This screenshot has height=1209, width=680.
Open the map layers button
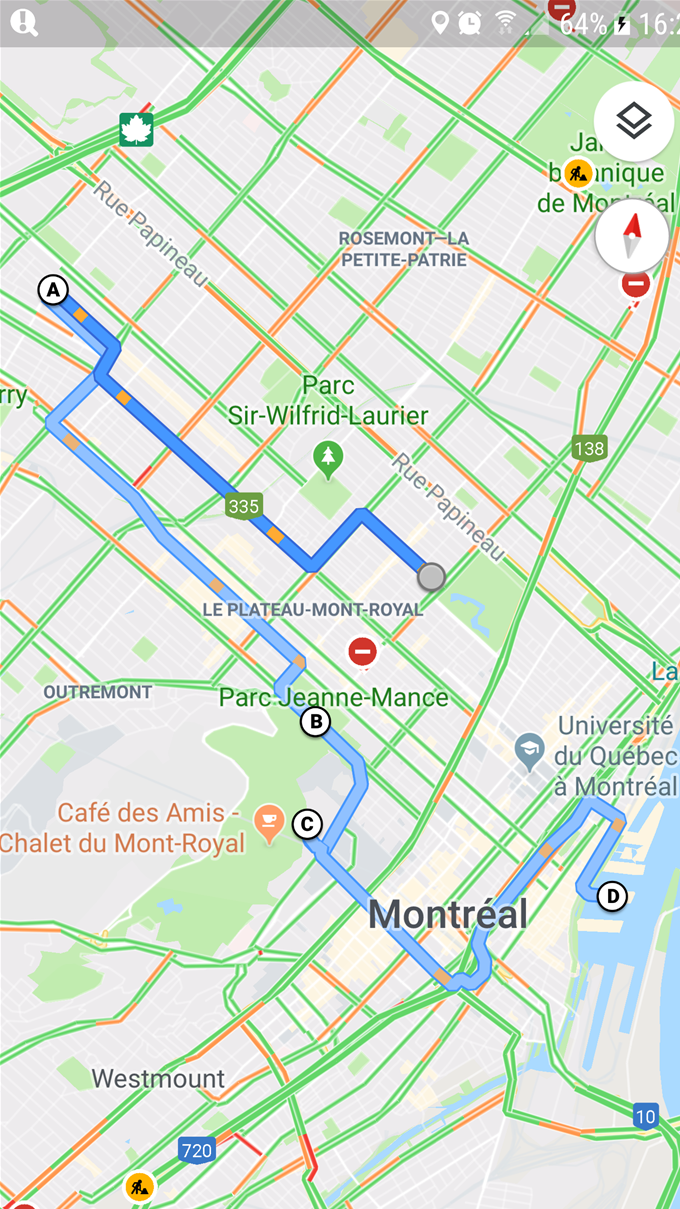pos(634,122)
